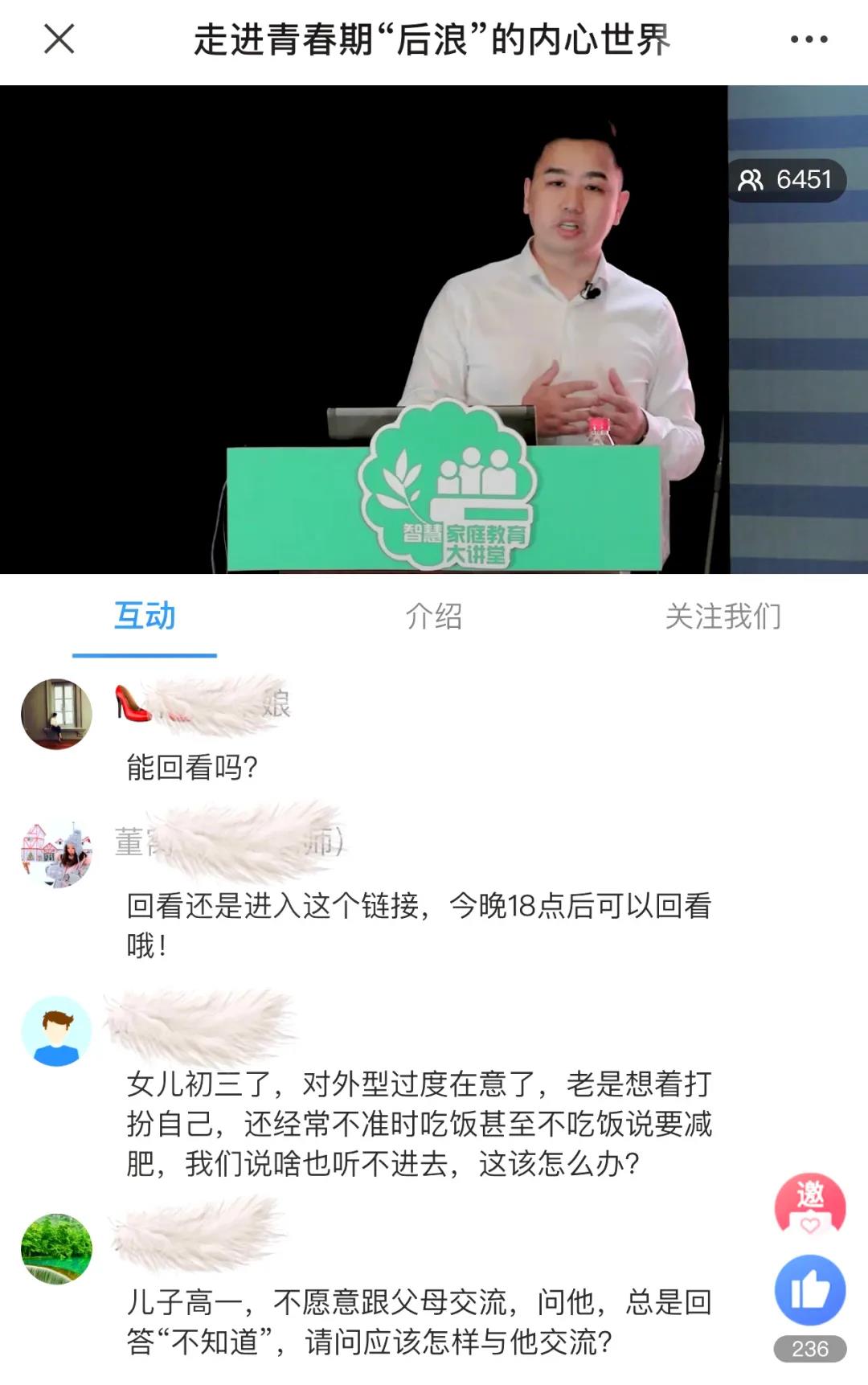Switch to the 介绍 tab
The height and width of the screenshot is (1385, 868).
[434, 617]
